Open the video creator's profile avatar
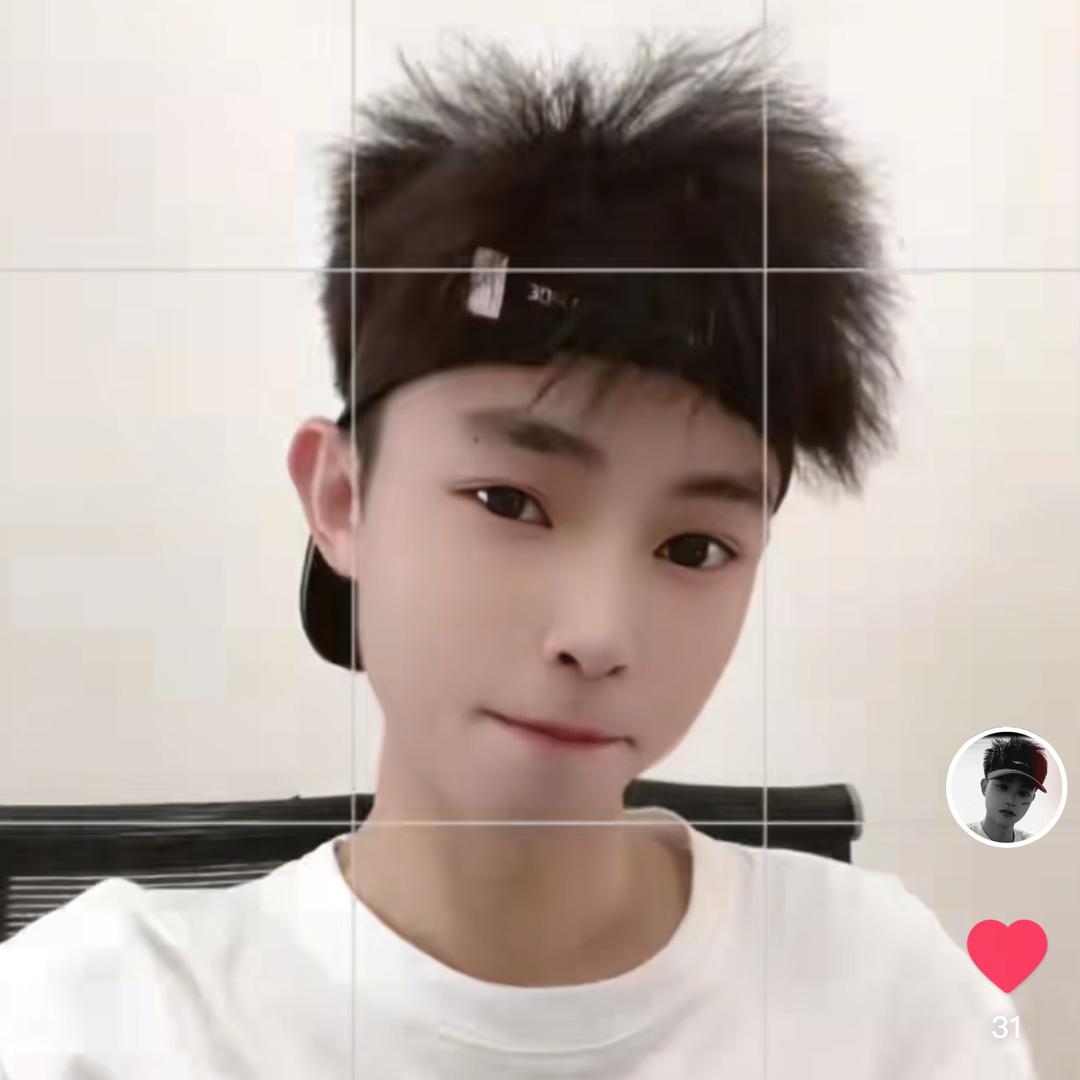Screen dimensions: 1080x1080 coord(1006,787)
